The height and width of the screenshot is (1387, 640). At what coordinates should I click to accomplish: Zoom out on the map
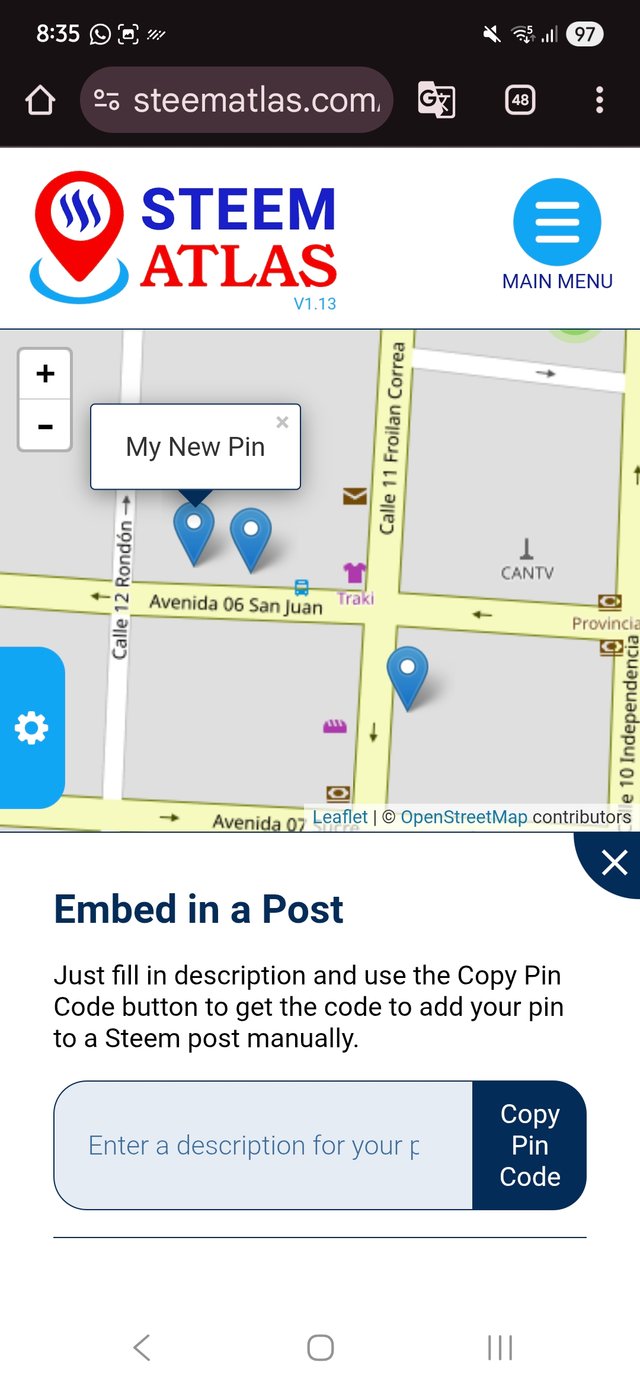pos(45,426)
